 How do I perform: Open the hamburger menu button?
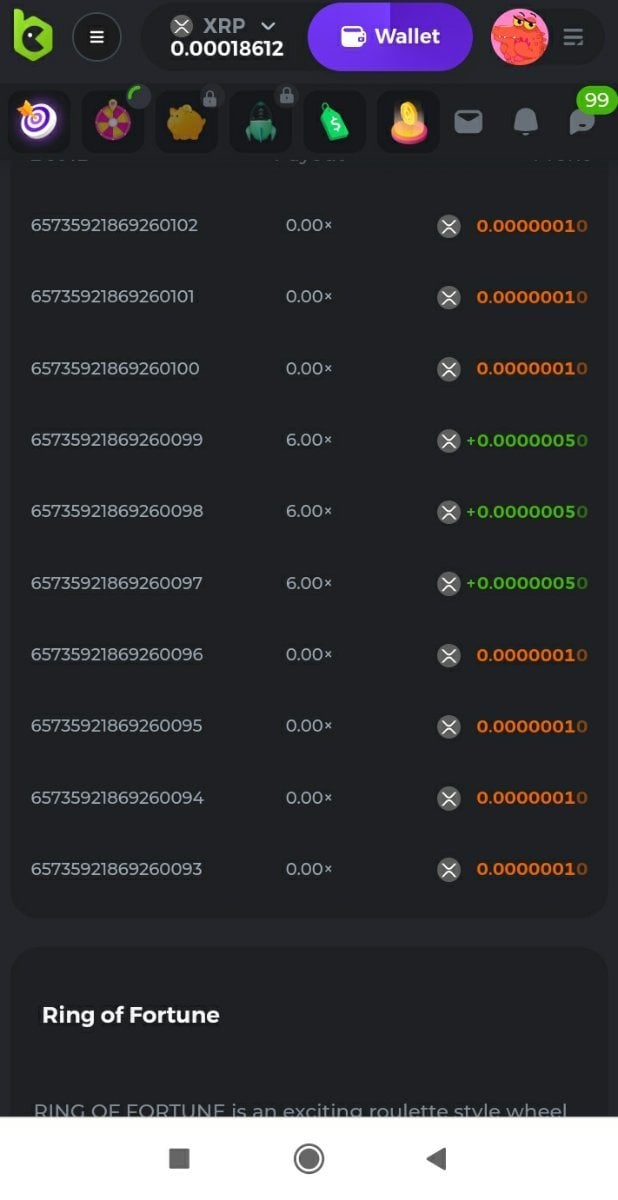coord(97,37)
